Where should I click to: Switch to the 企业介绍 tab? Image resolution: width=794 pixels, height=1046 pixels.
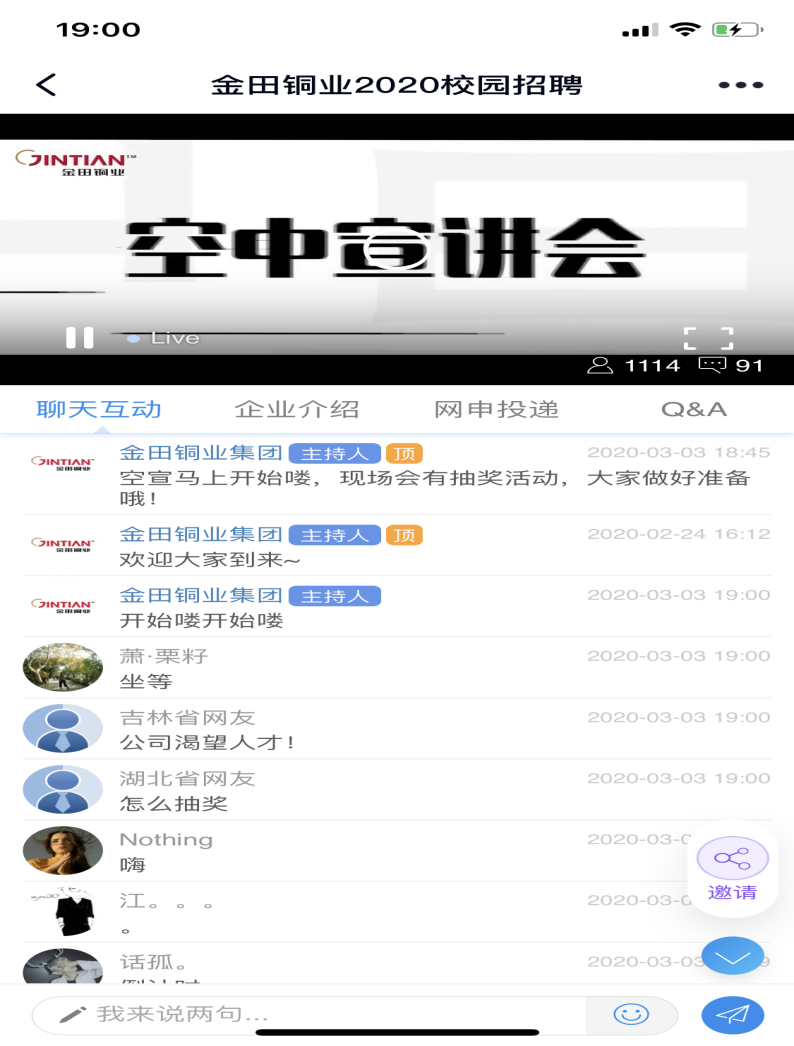(297, 410)
